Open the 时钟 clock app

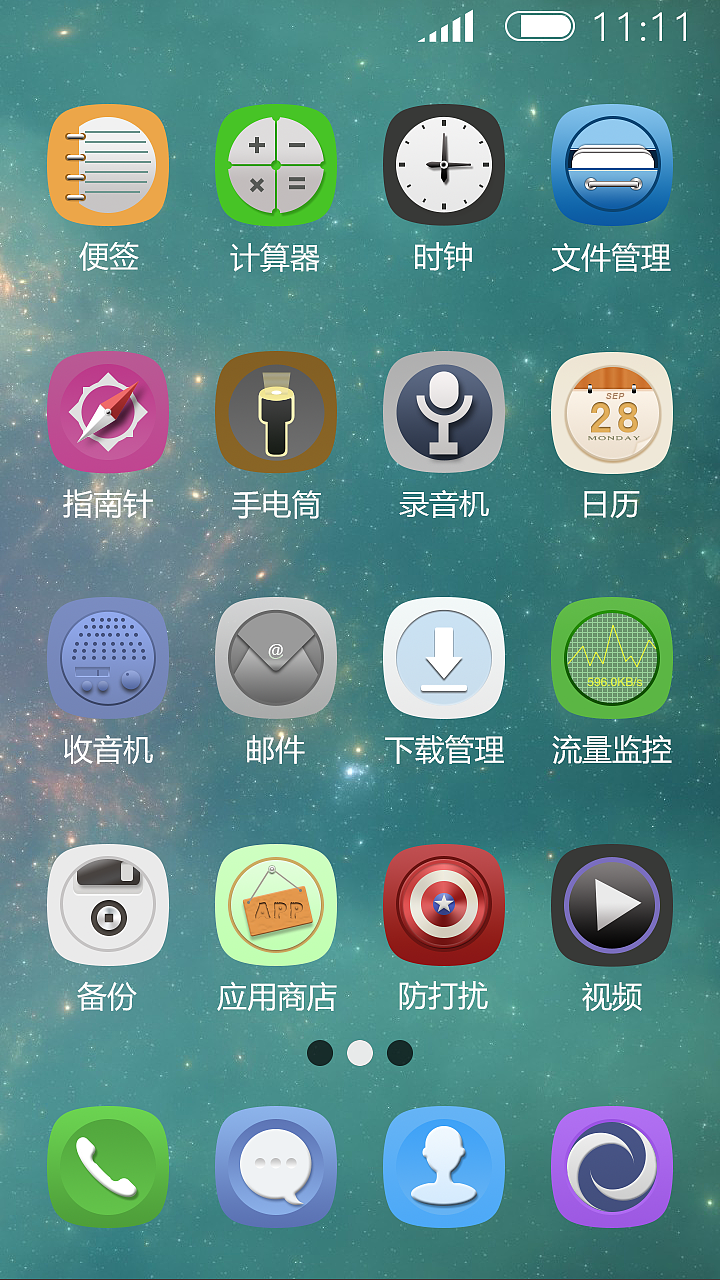point(444,165)
